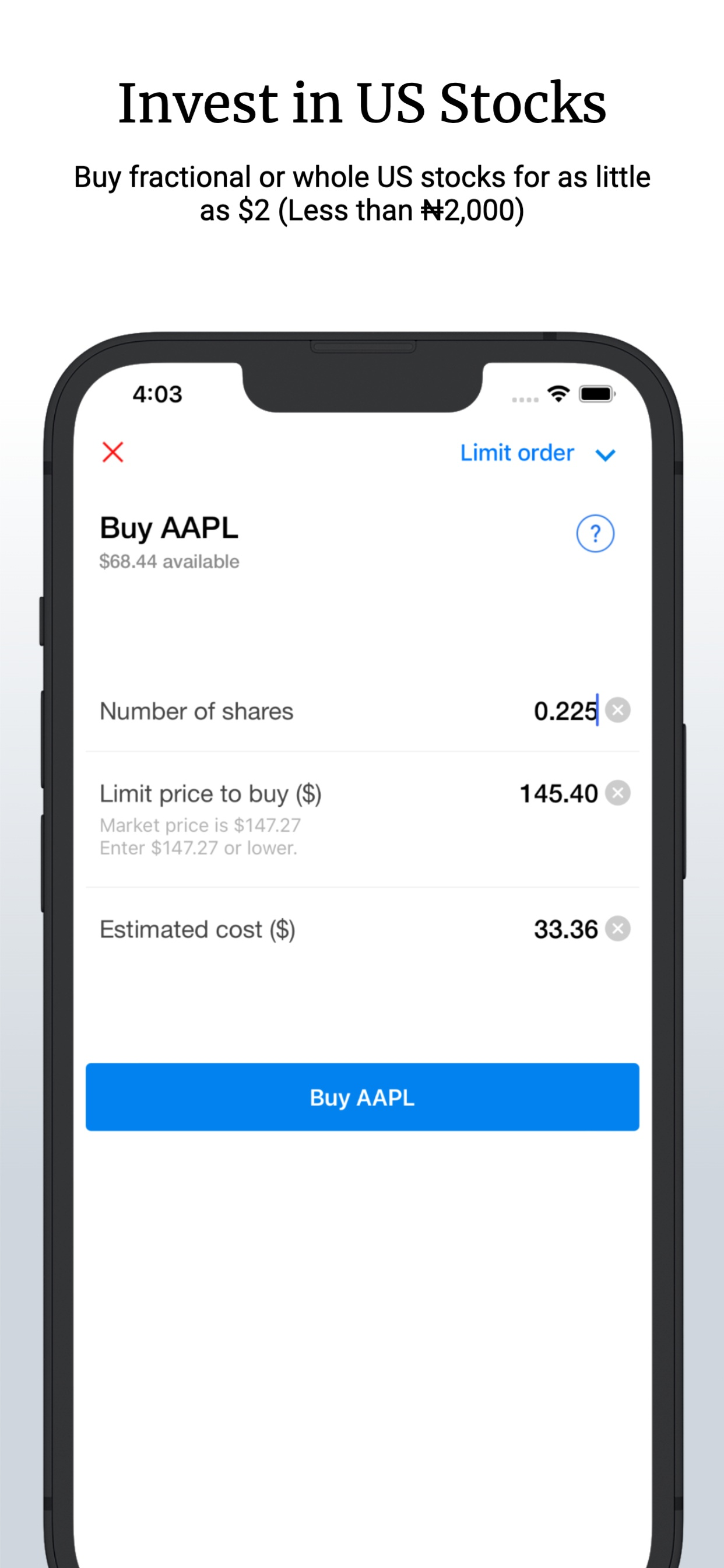724x1568 pixels.
Task: Select the Limit price to buy field
Action: pyautogui.click(x=365, y=793)
